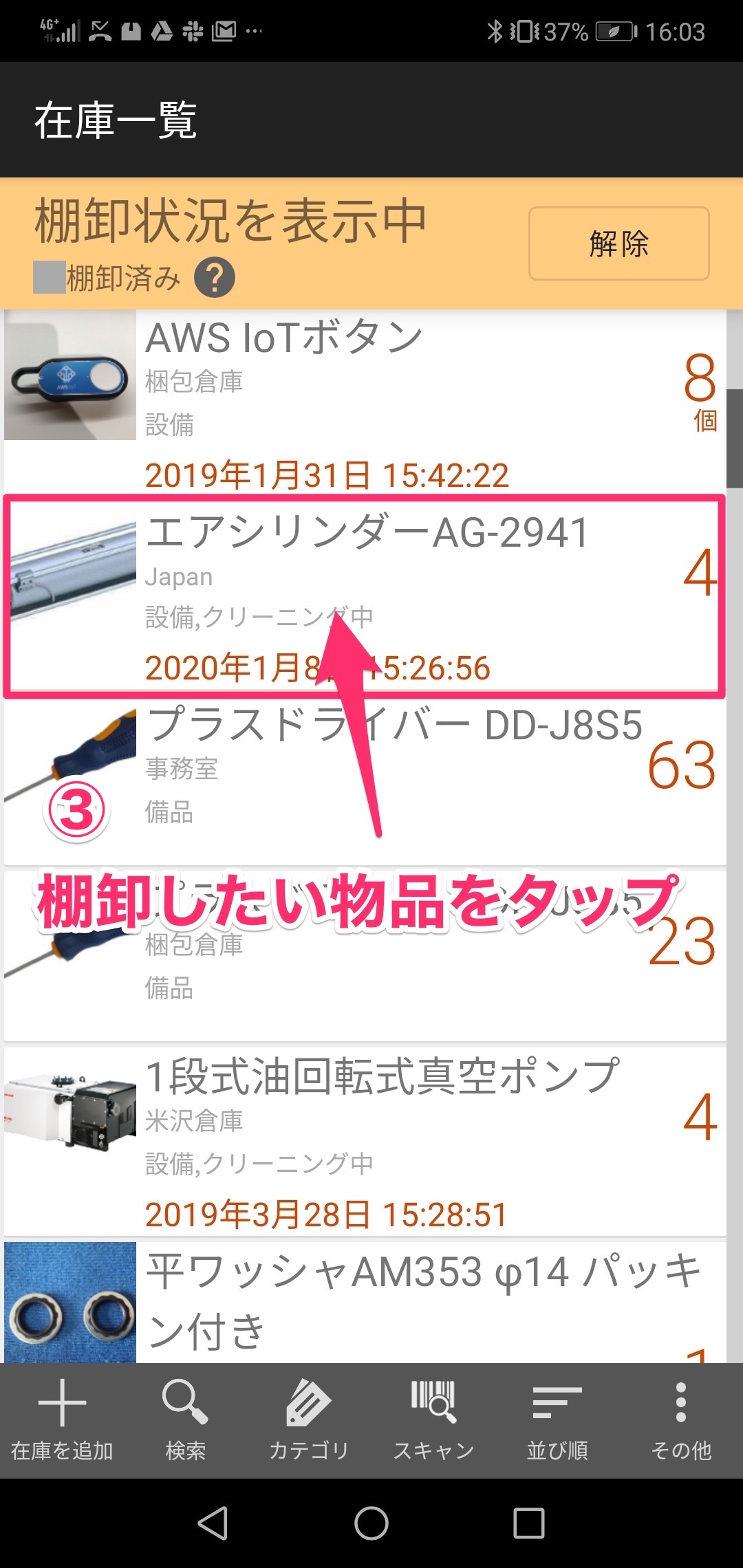Viewport: 743px width, 1568px height.
Task: Open 並び順 sort options
Action: (x=557, y=1421)
